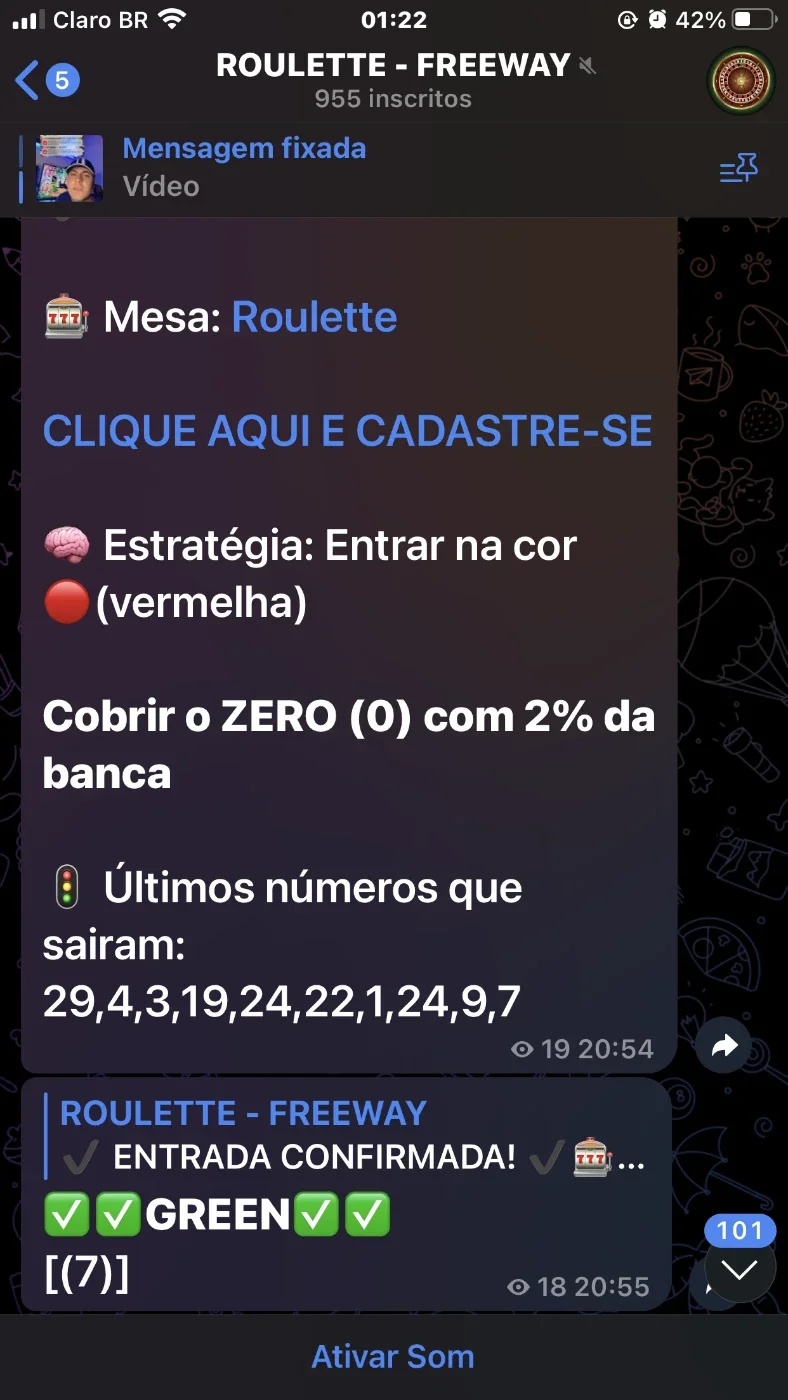Screen dimensions: 788x1400
Task: Open the Roulette table link
Action: (x=314, y=318)
